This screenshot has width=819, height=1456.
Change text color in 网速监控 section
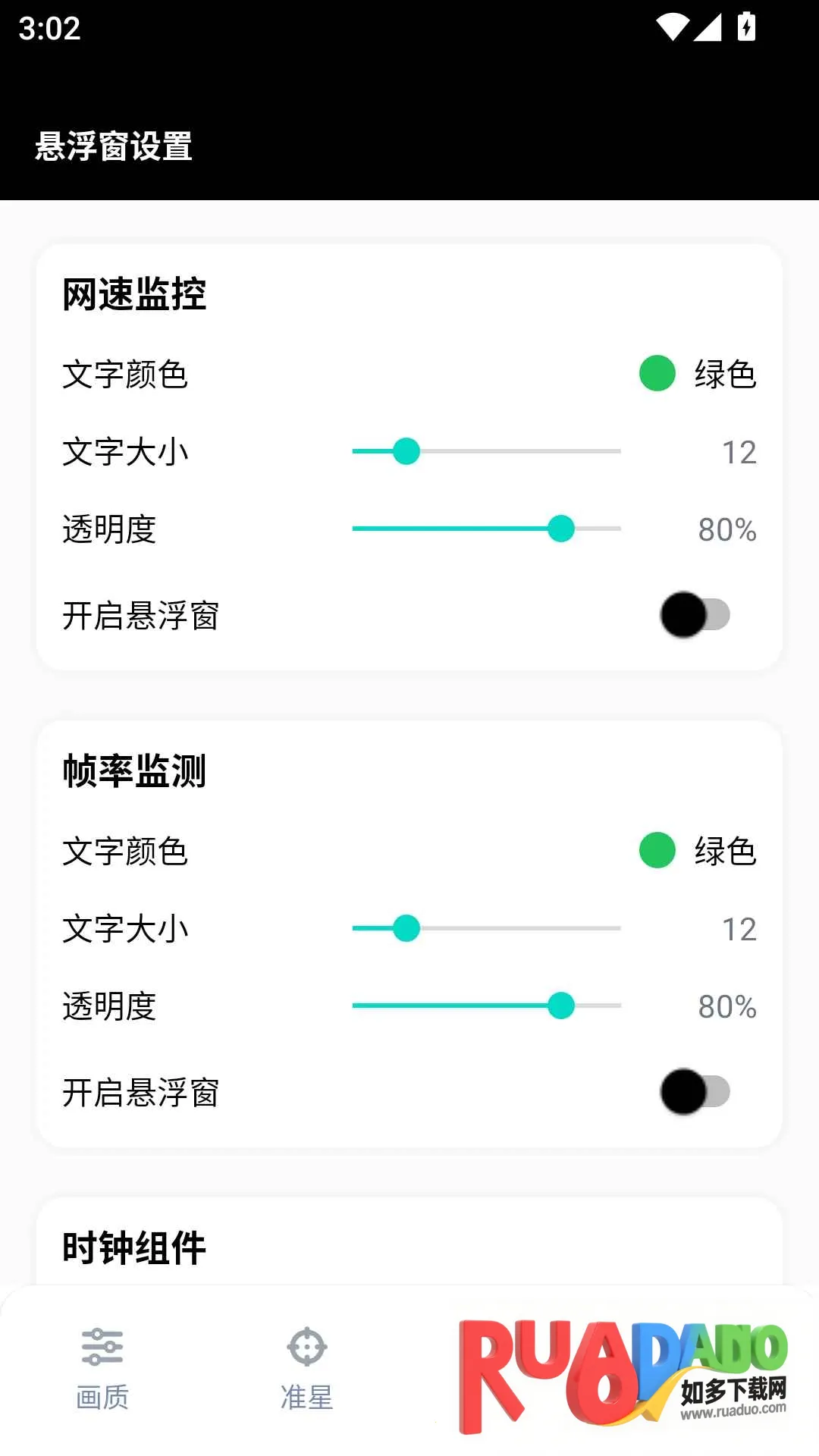coord(698,374)
